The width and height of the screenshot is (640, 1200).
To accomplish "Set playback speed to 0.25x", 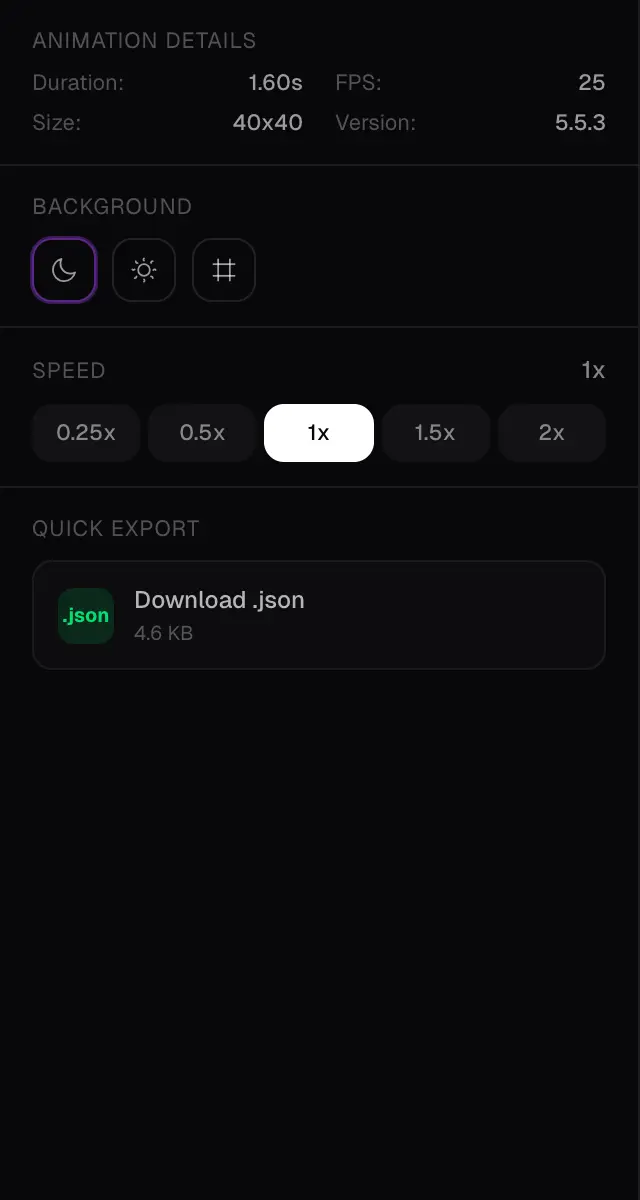I will (x=86, y=433).
